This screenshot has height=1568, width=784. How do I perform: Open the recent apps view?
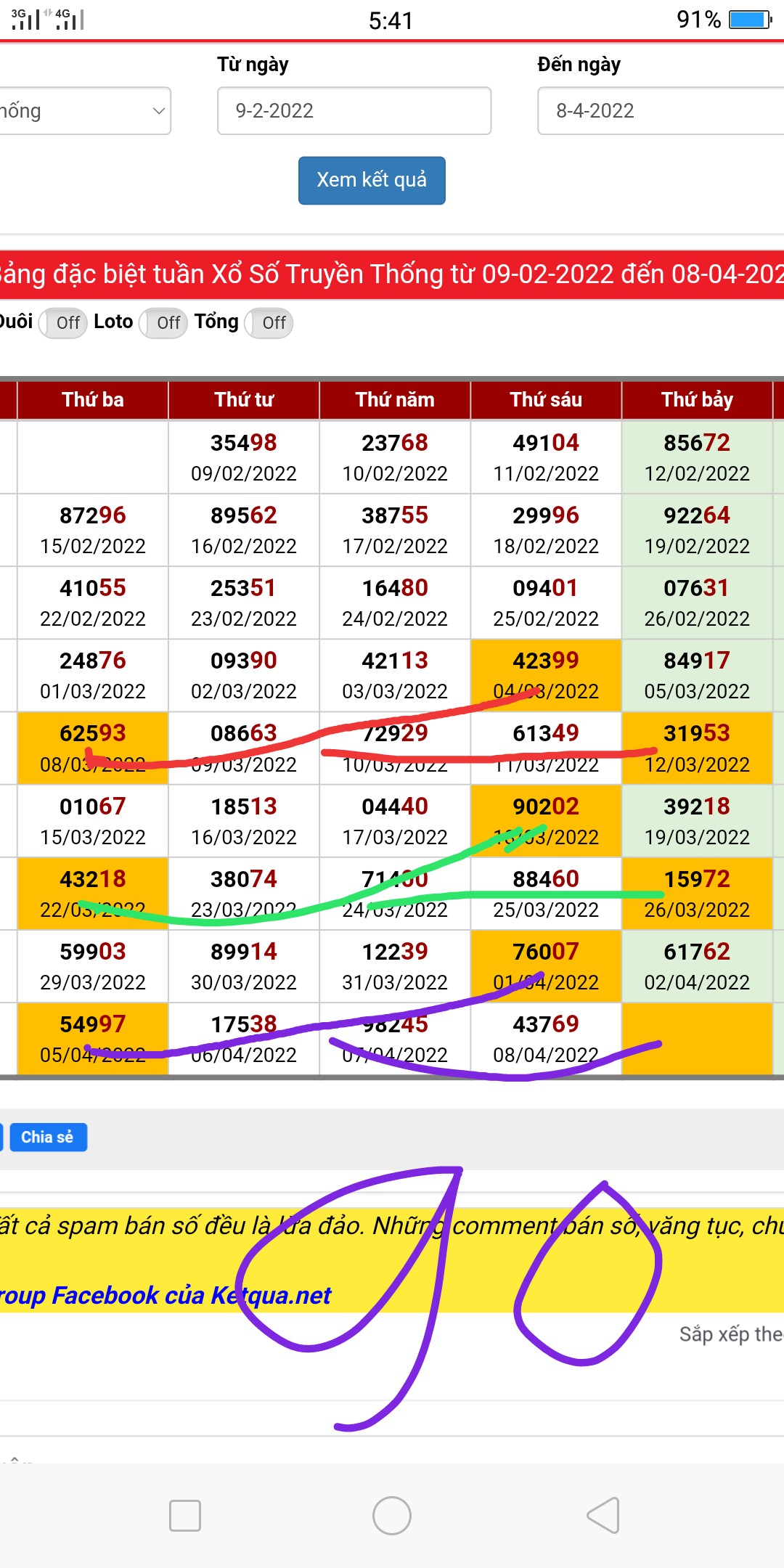tap(184, 1516)
